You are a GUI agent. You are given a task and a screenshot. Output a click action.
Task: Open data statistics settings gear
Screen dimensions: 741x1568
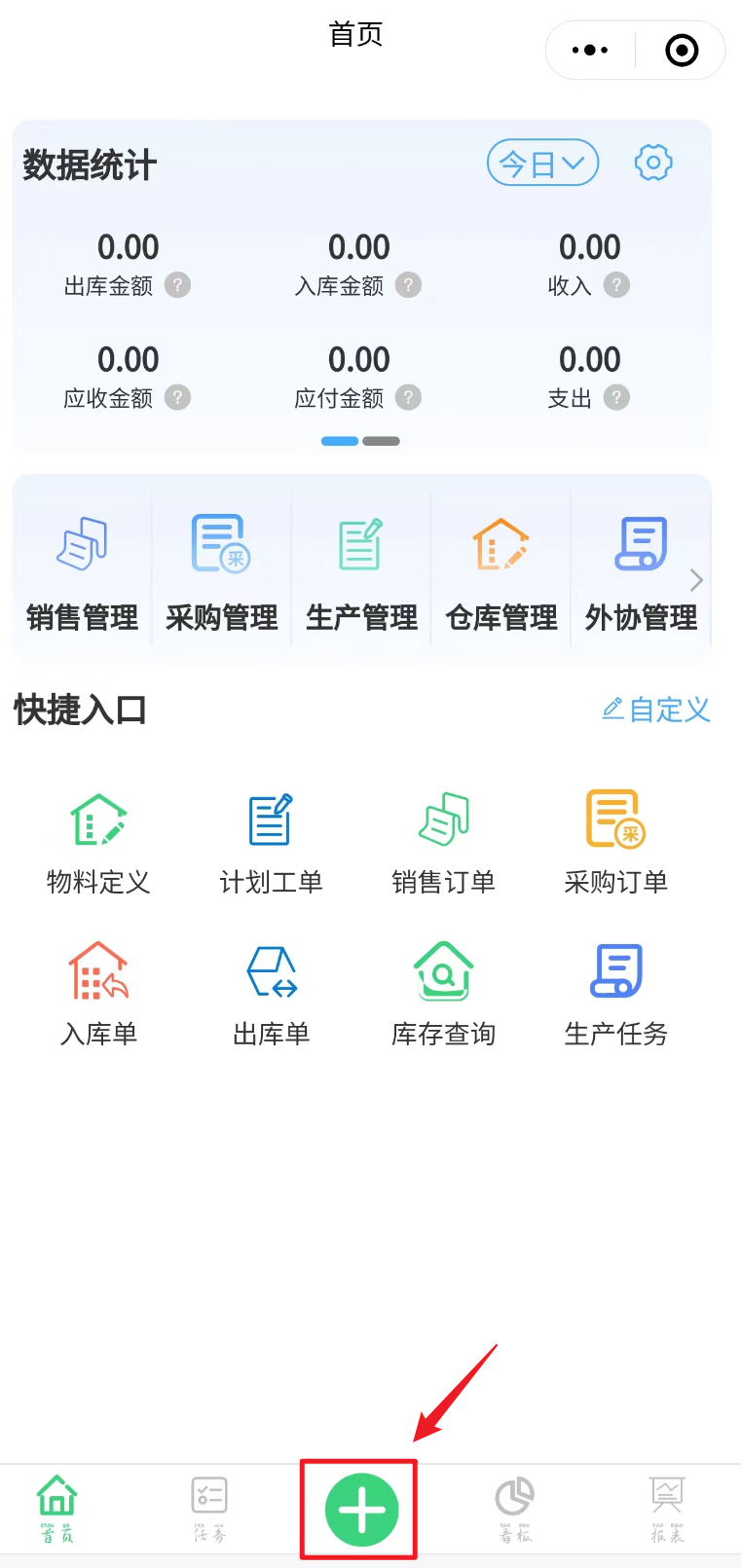click(653, 163)
